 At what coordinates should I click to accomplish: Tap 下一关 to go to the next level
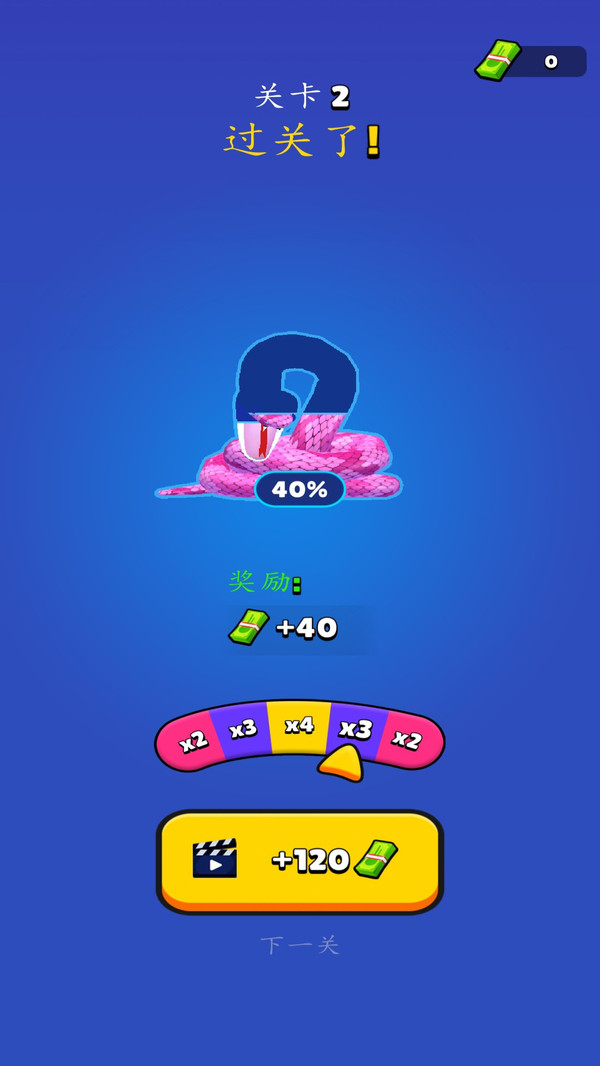click(300, 945)
